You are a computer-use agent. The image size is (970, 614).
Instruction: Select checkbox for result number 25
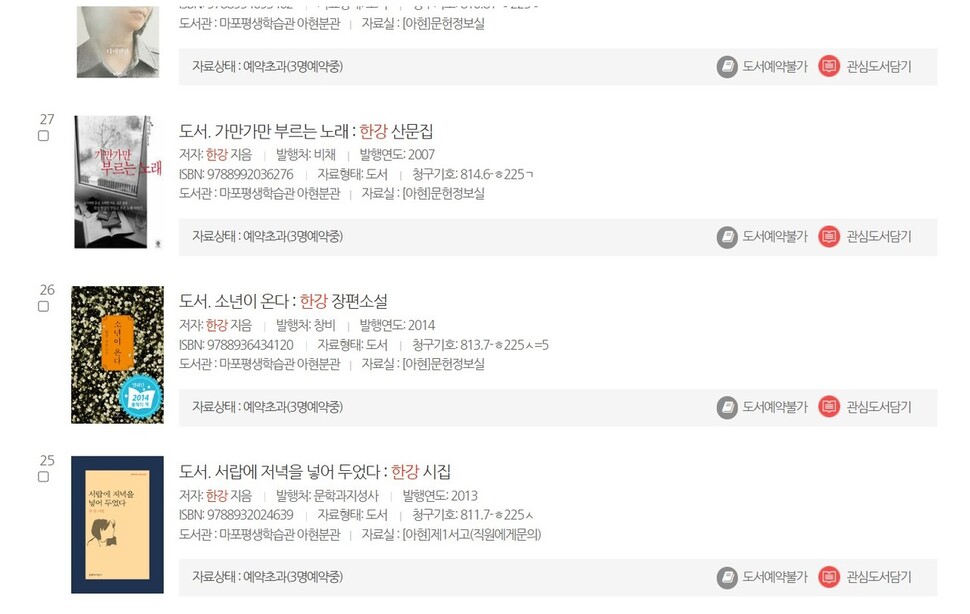click(x=43, y=477)
